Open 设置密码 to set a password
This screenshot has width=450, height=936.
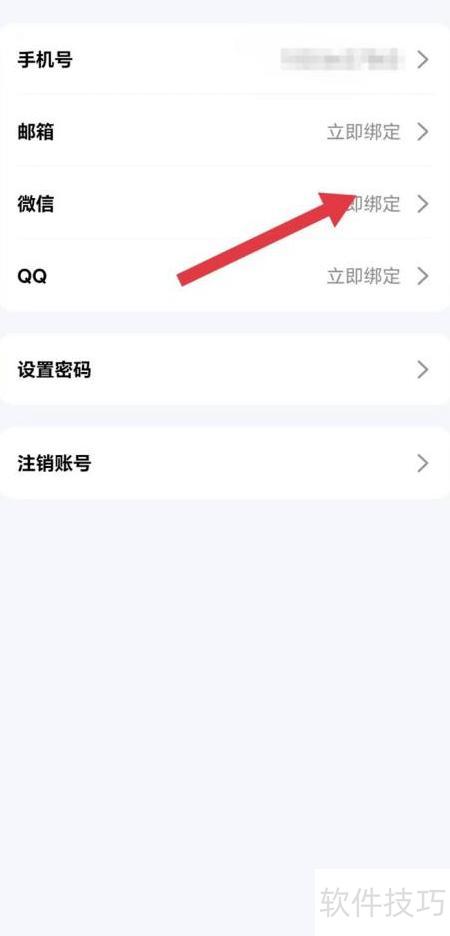click(x=225, y=370)
